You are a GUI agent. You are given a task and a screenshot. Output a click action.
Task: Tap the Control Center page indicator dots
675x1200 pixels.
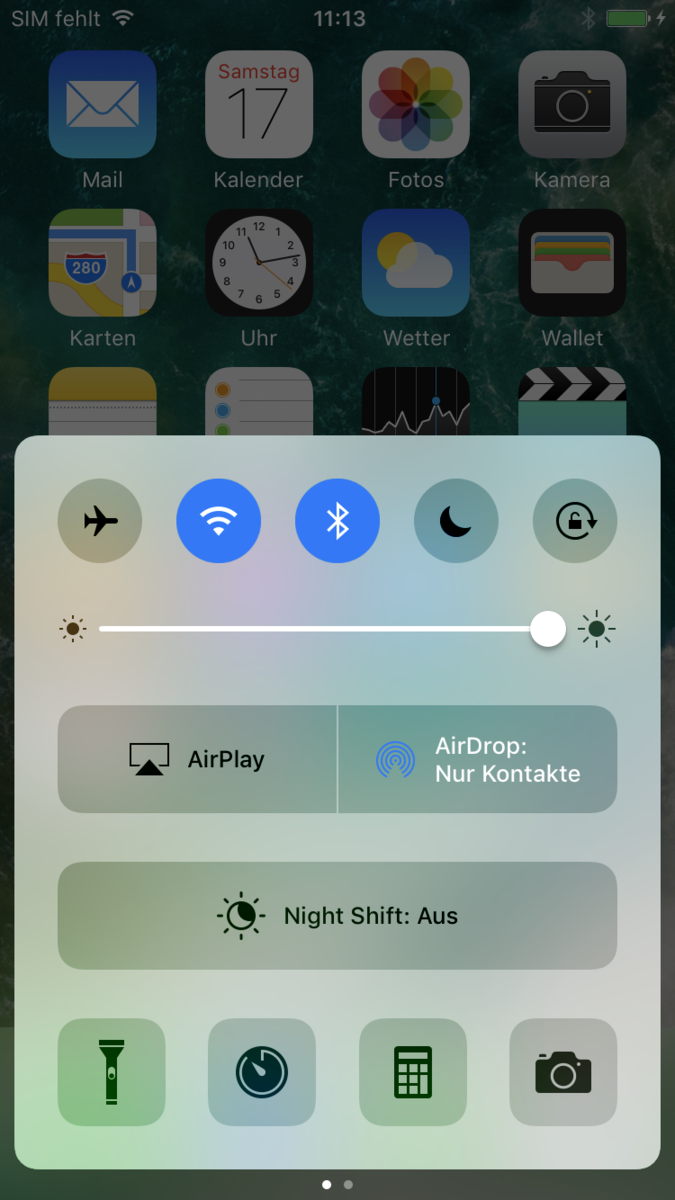(337, 1184)
